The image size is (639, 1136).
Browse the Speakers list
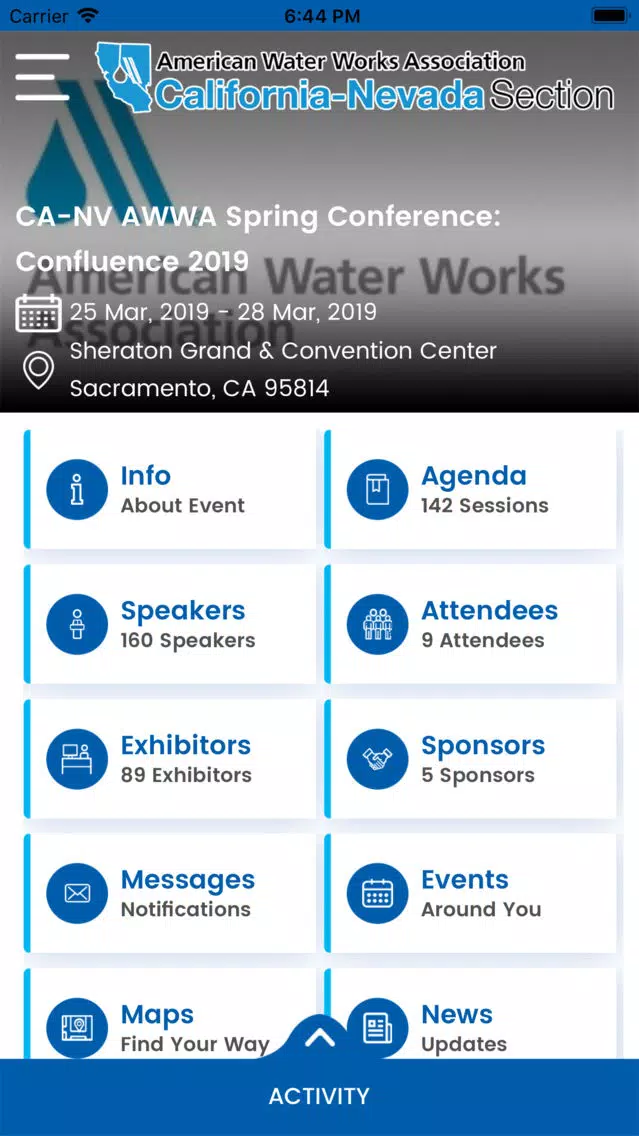click(x=170, y=624)
